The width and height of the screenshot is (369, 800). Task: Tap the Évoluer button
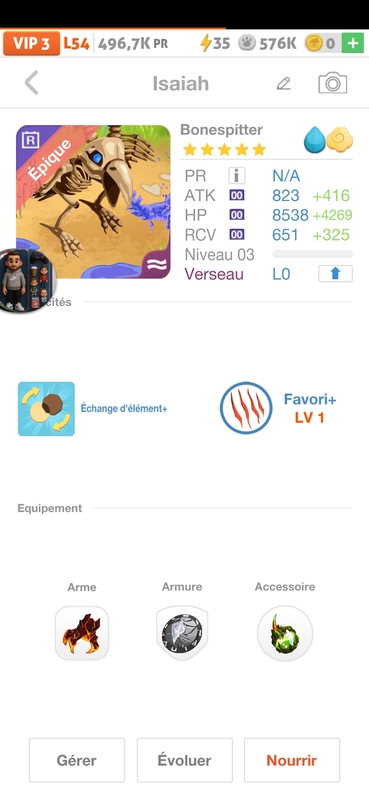tap(184, 760)
